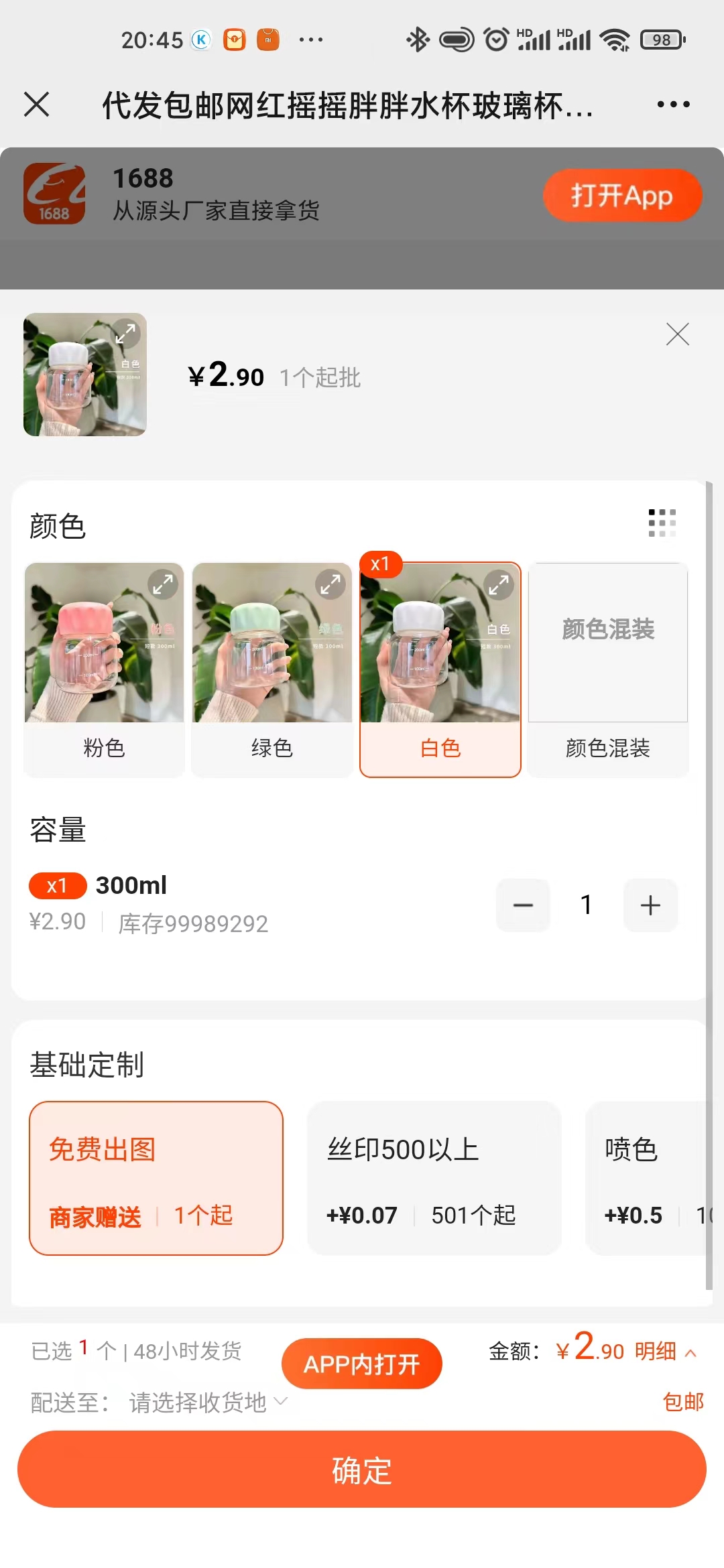The width and height of the screenshot is (724, 1568).
Task: Dismiss the product options sheet
Action: click(x=677, y=334)
